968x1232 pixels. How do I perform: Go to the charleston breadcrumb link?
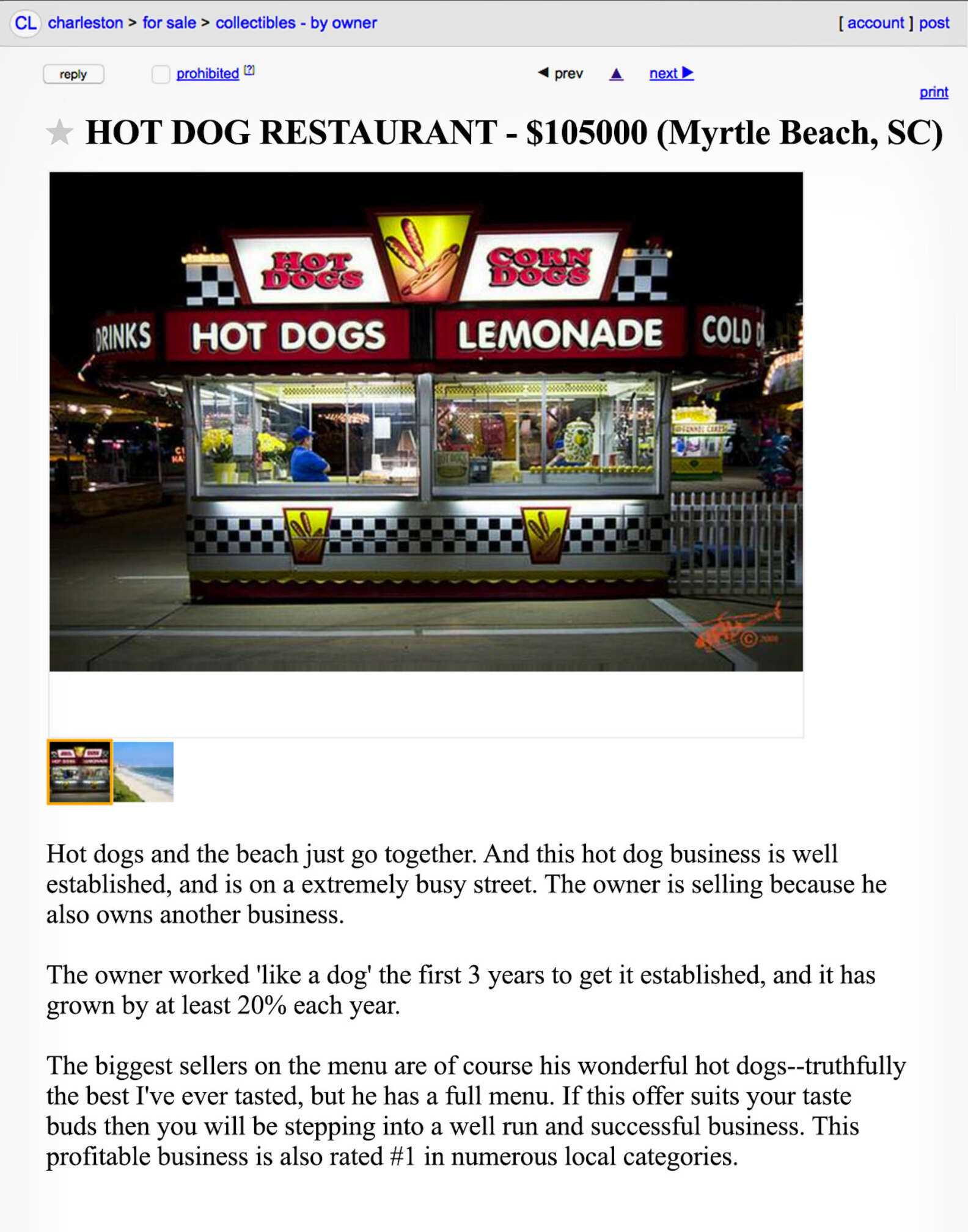tap(86, 23)
